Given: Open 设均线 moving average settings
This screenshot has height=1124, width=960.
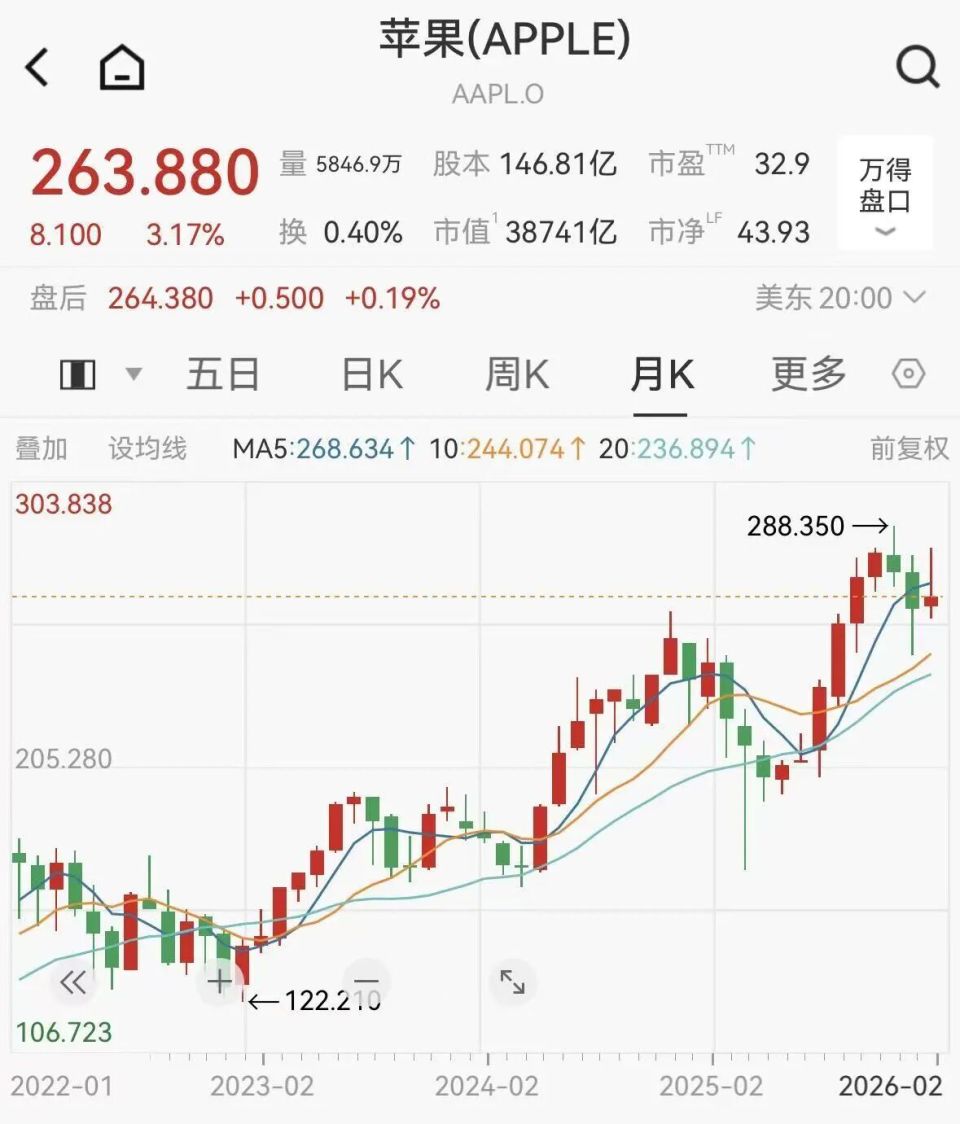Looking at the screenshot, I should coord(148,449).
